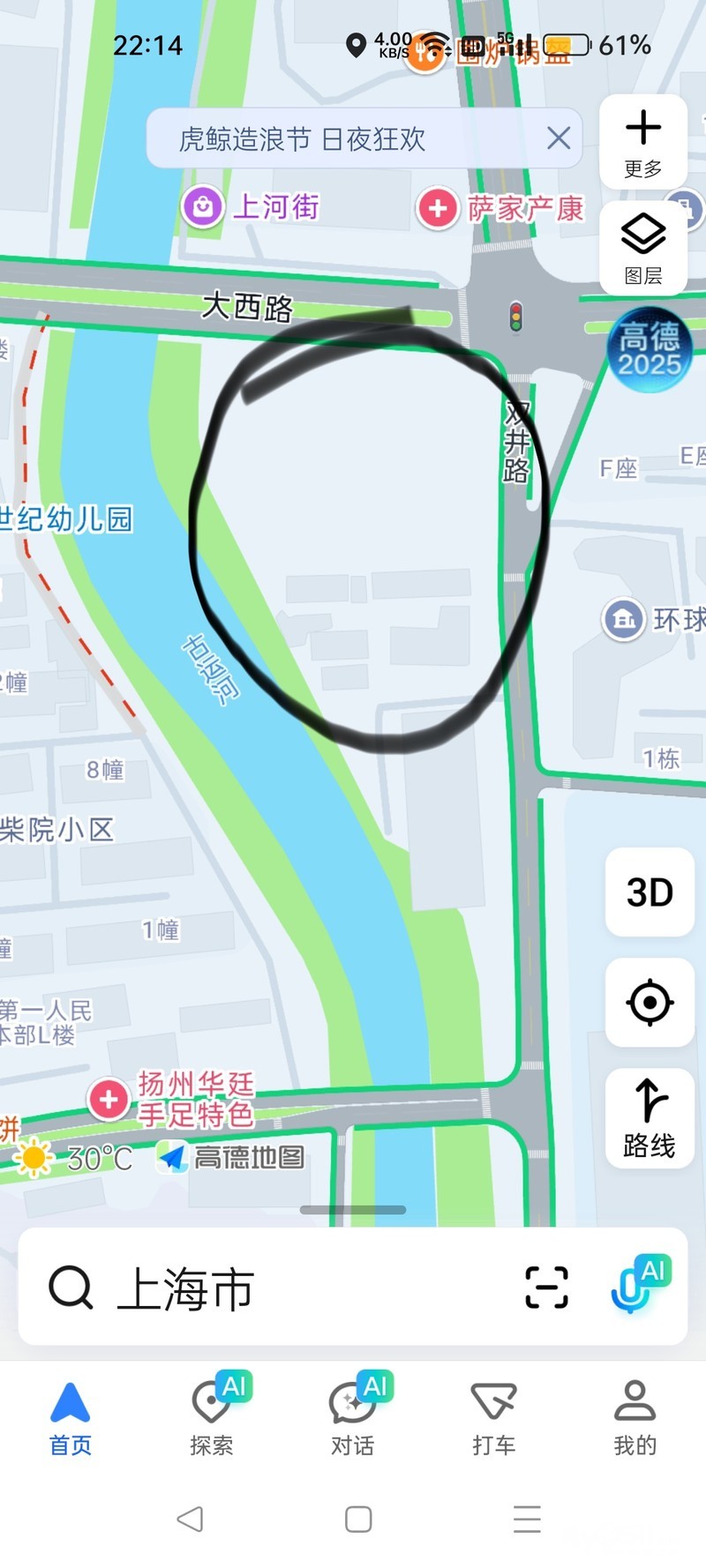Switch the map to 3D view
The width and height of the screenshot is (706, 1568).
(x=650, y=892)
